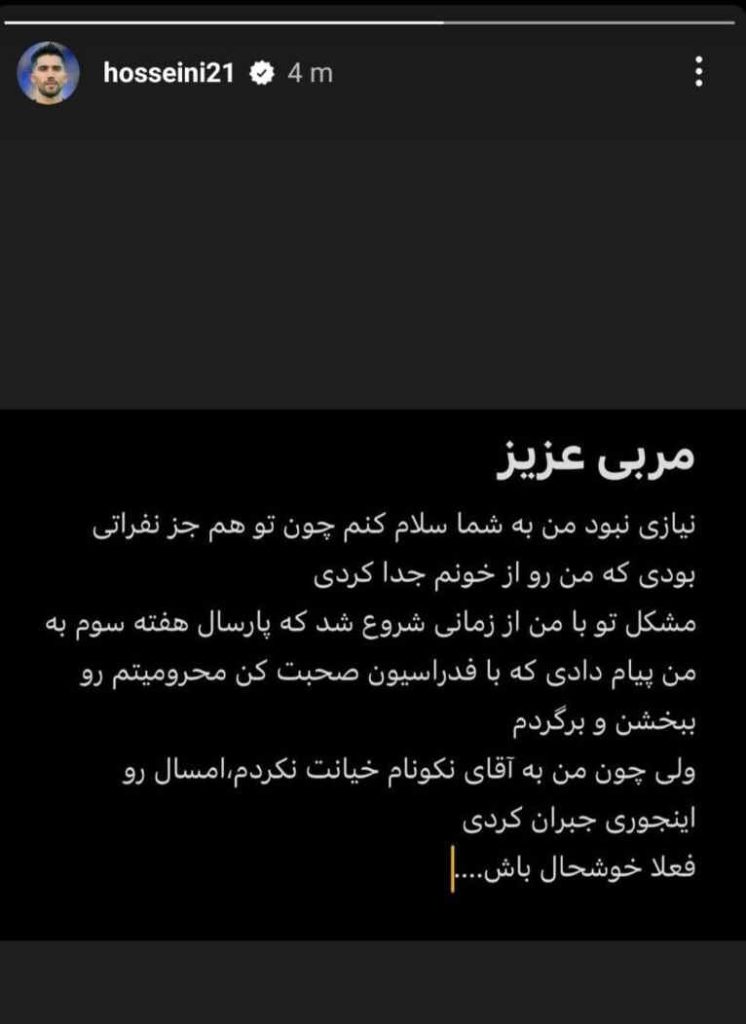746x1024 pixels.
Task: Open the story options three-dot menu
Action: point(700,71)
